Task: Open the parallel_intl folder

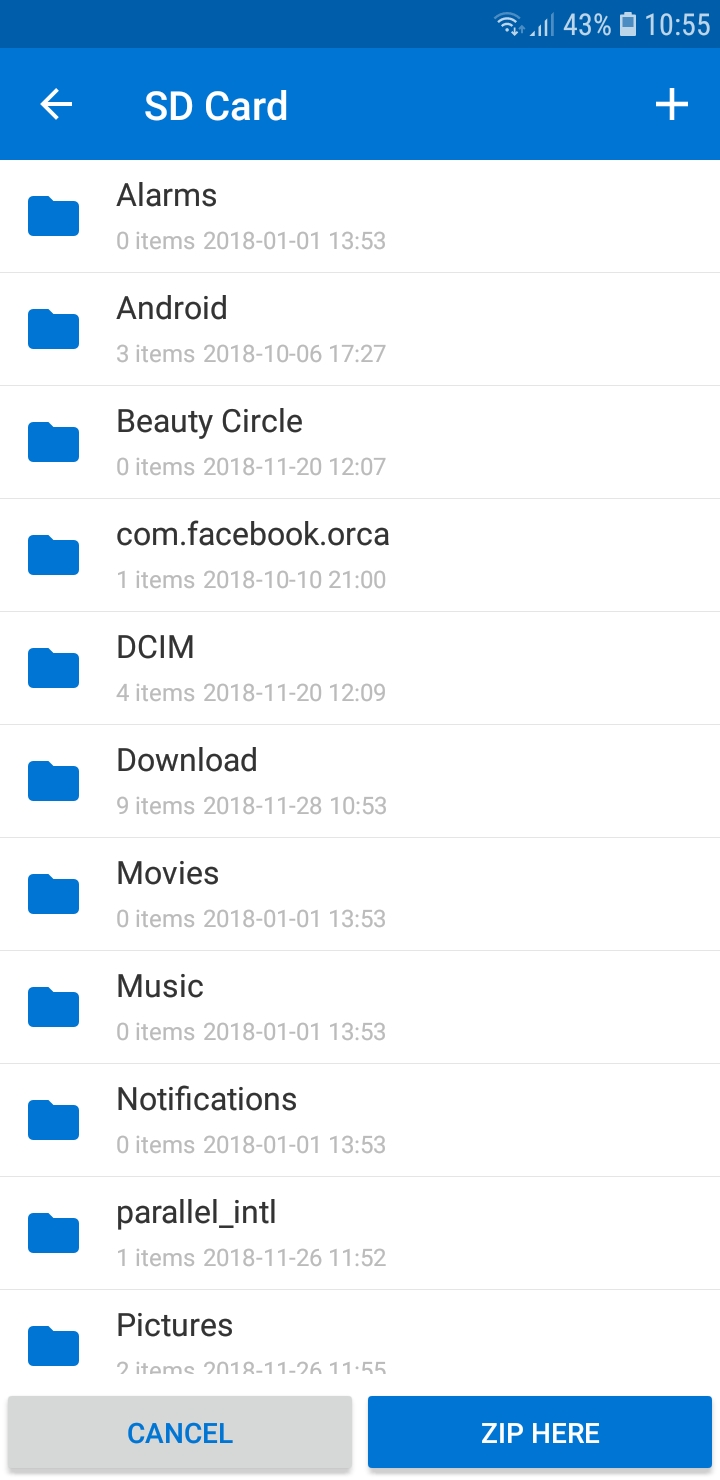Action: [360, 1233]
